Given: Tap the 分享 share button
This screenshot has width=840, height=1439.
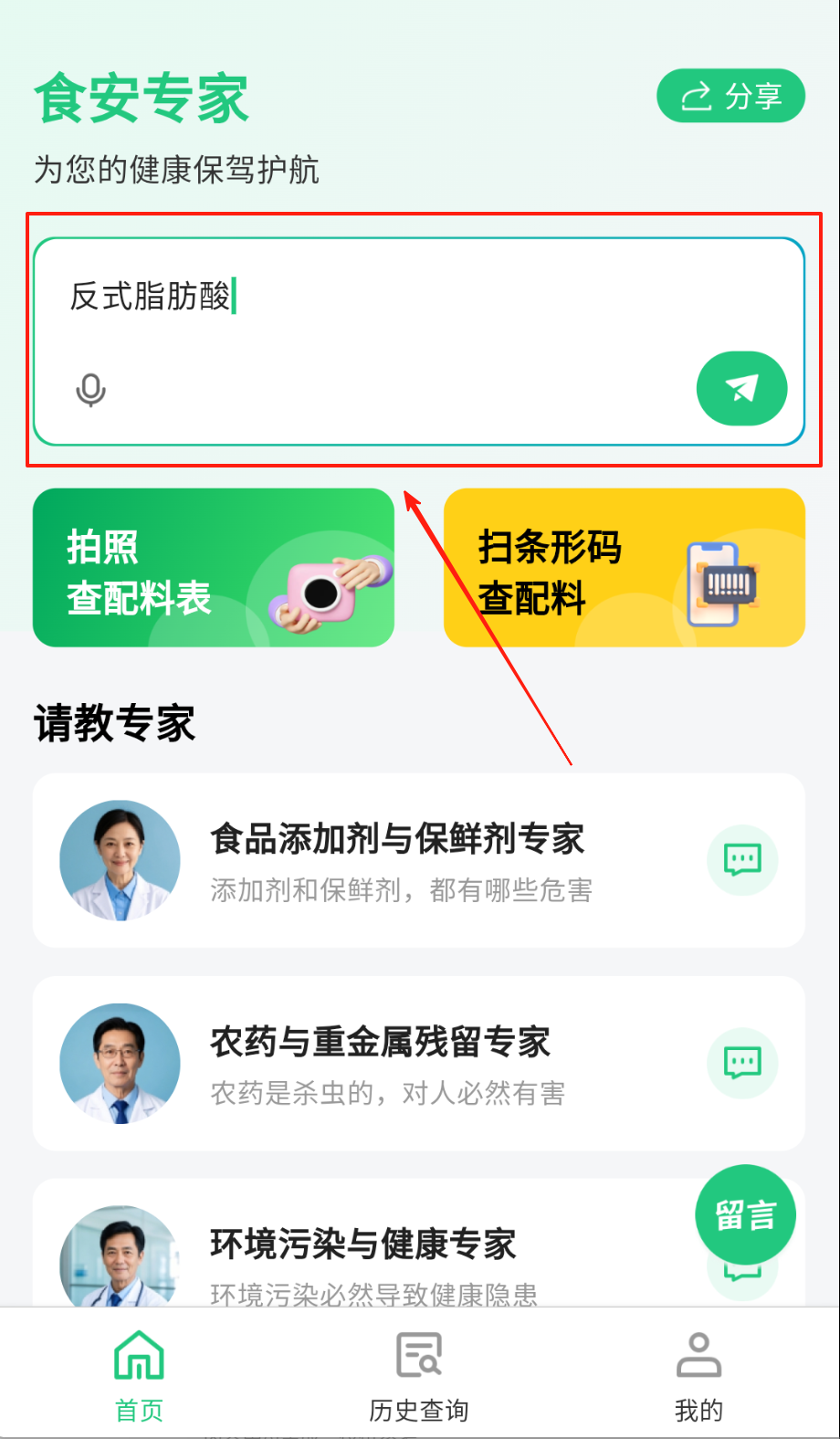Looking at the screenshot, I should click(730, 96).
